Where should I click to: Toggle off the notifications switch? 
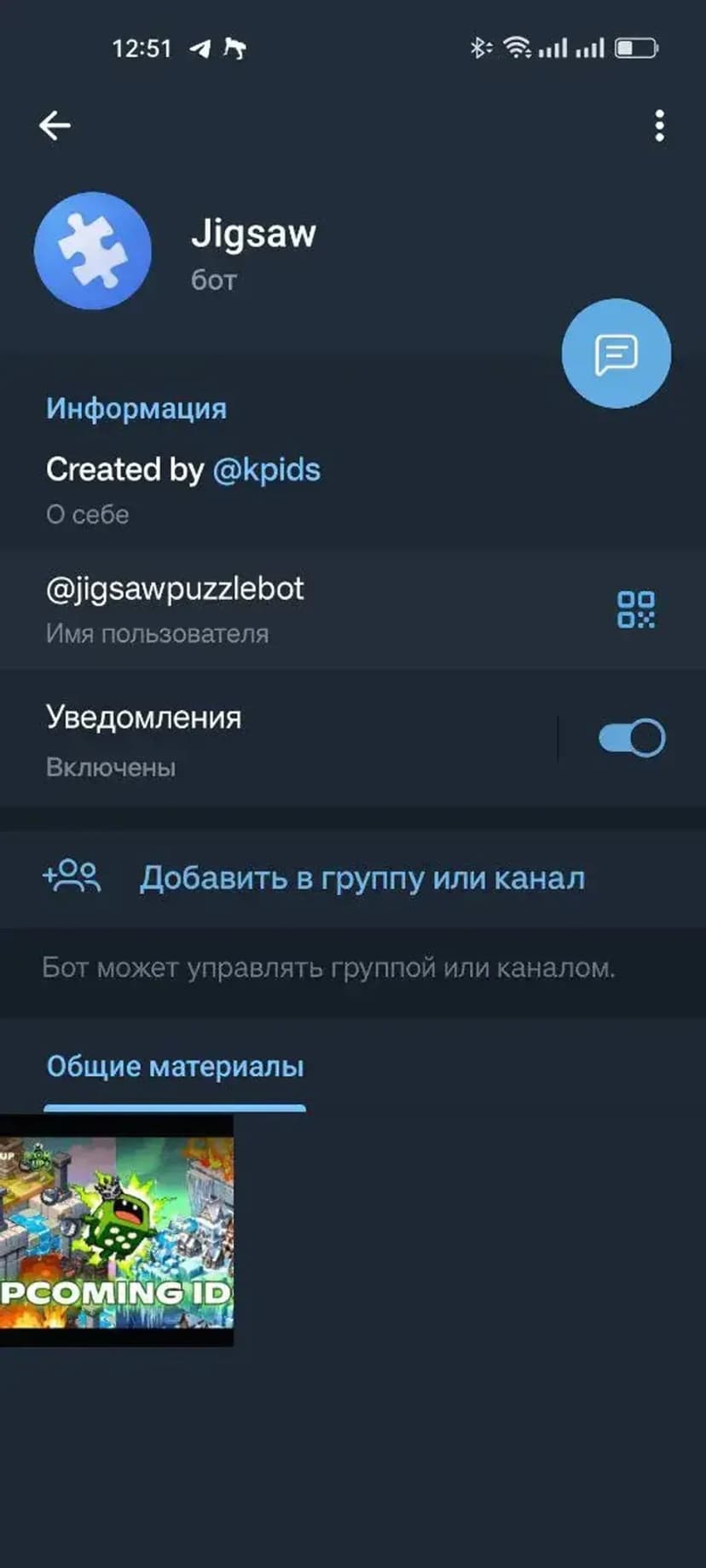(x=631, y=738)
